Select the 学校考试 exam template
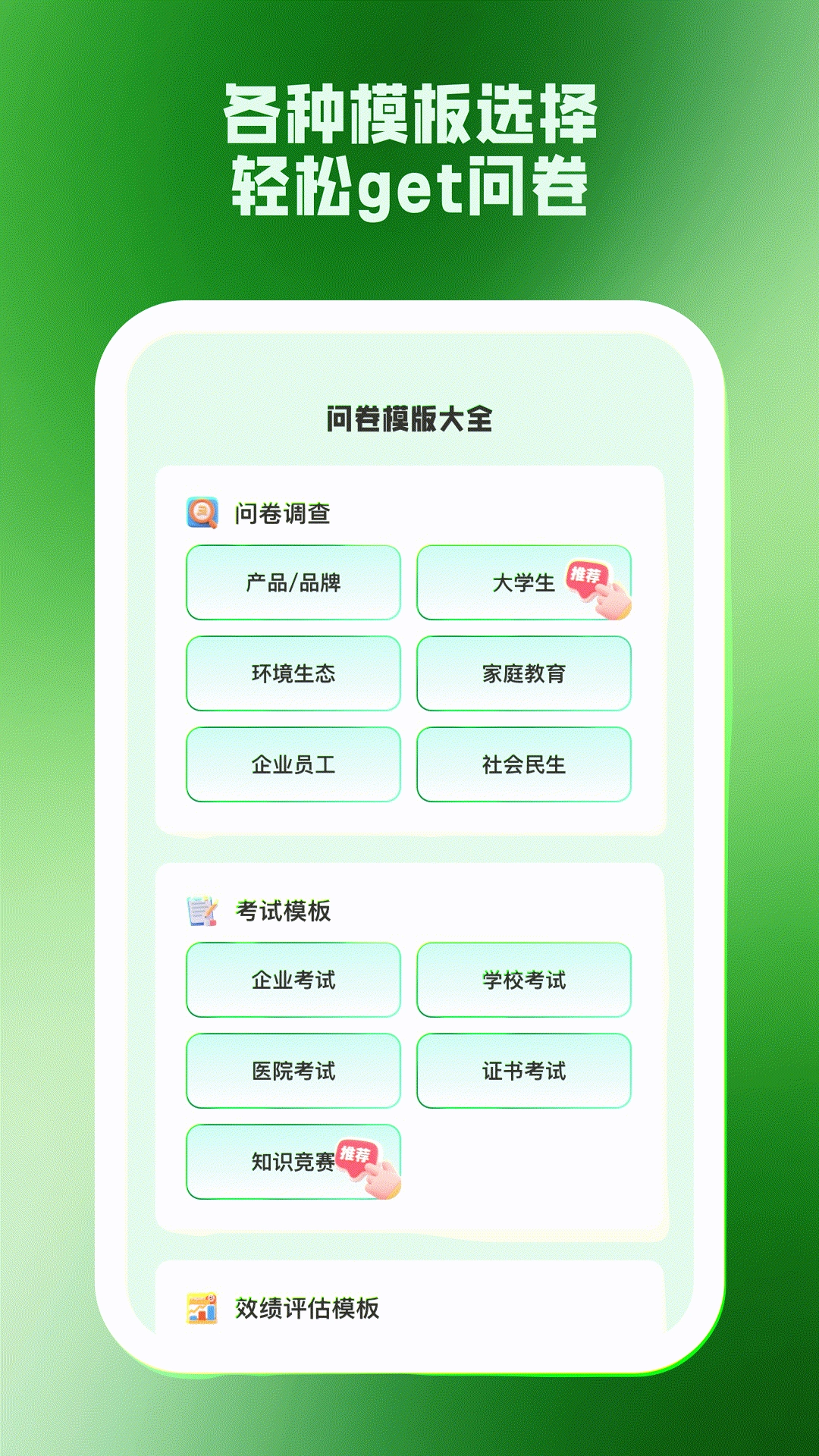 [x=524, y=980]
